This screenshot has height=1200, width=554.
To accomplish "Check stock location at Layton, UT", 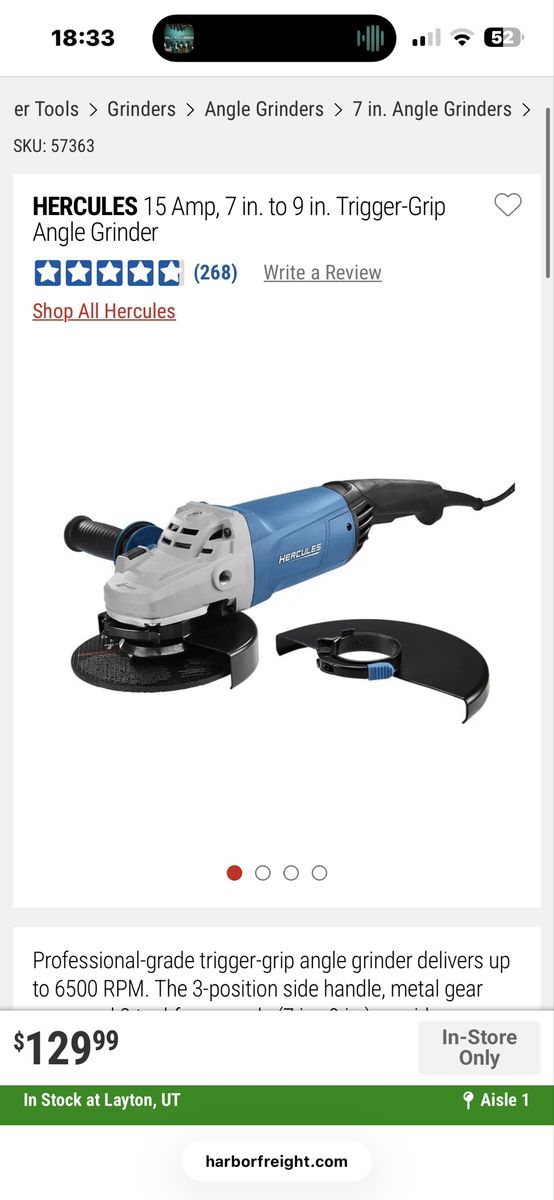I will [x=102, y=1100].
